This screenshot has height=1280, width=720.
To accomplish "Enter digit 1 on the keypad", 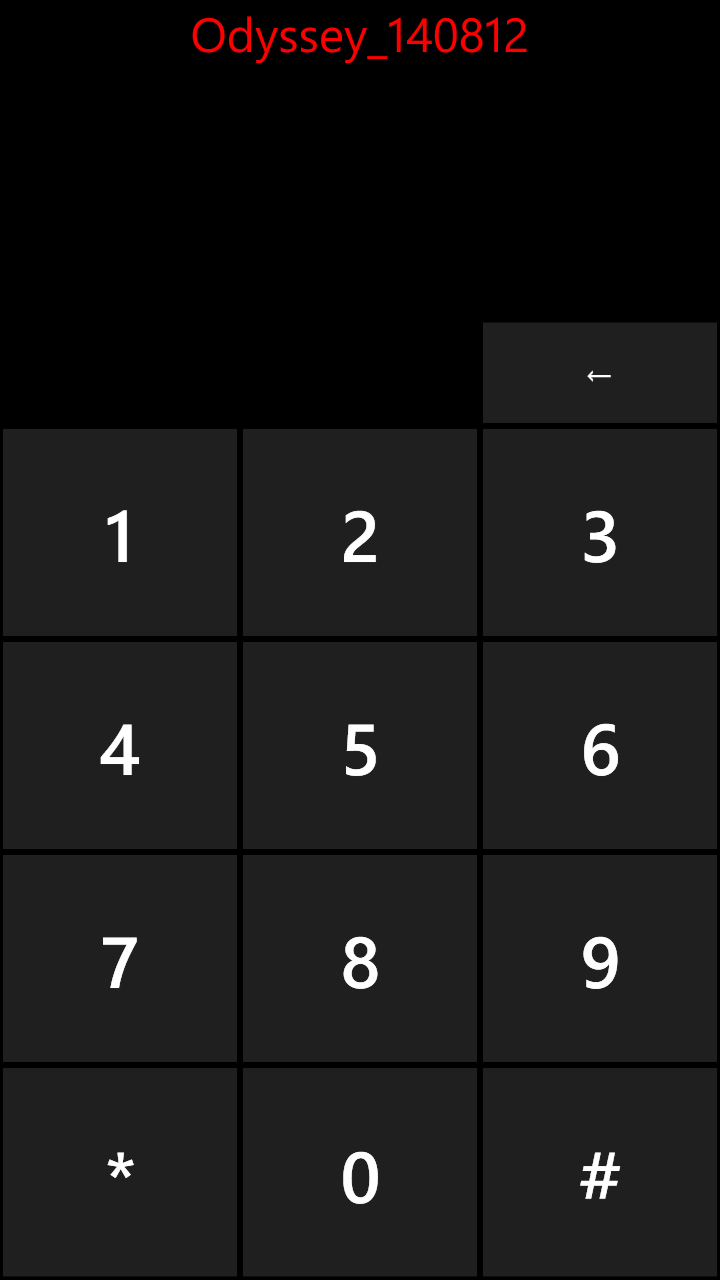I will 120,533.
